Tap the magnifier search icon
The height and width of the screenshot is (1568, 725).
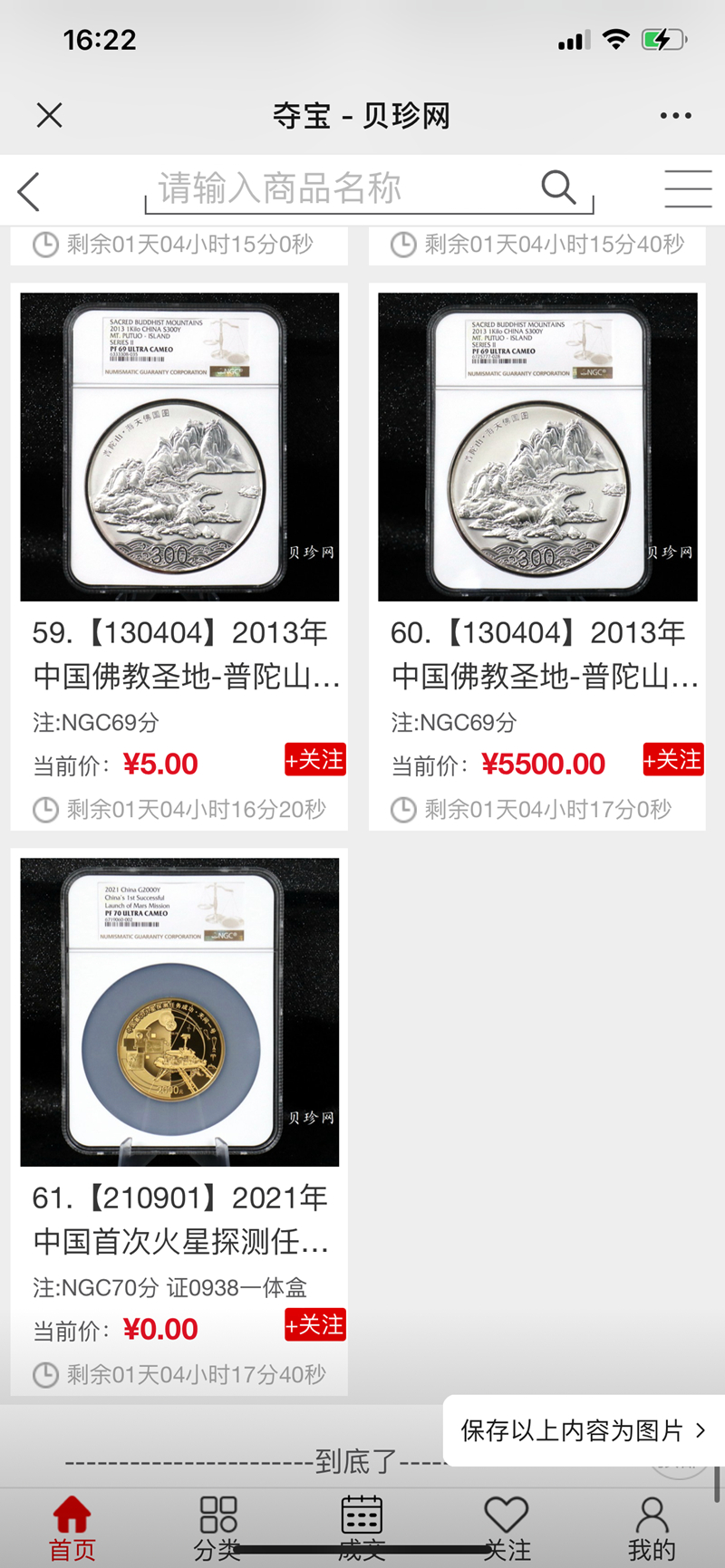coord(558,188)
